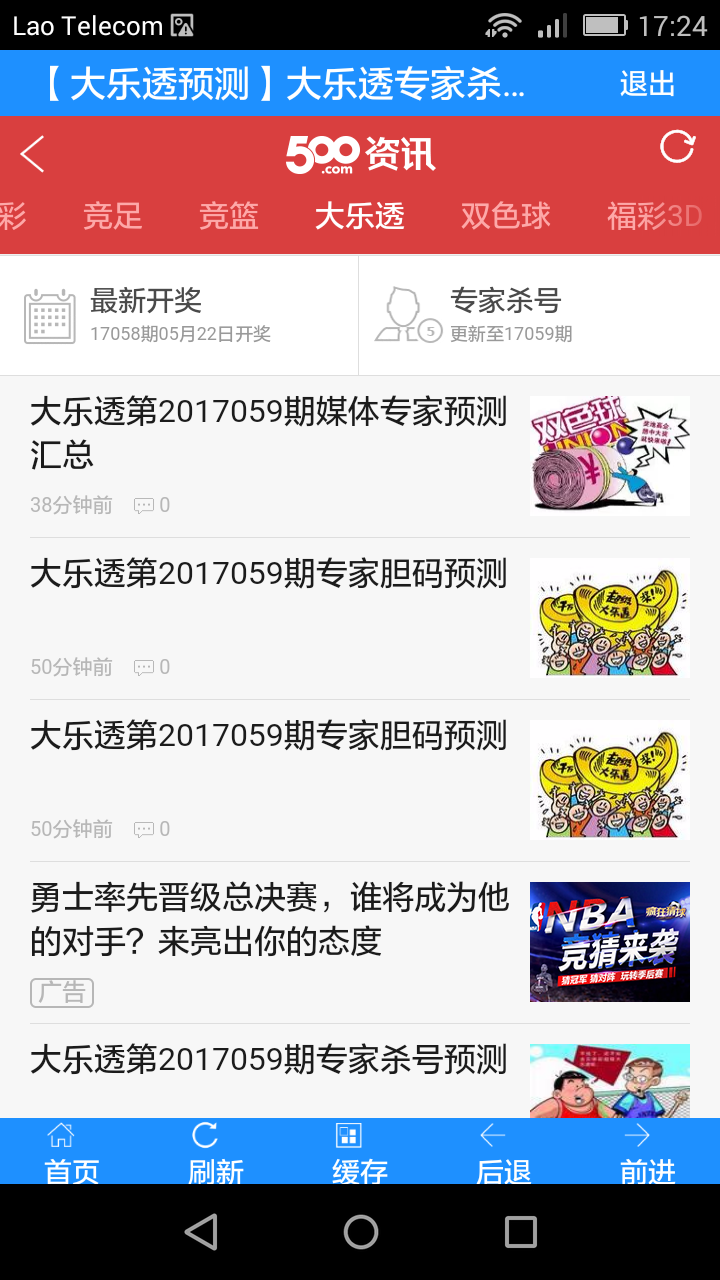Viewport: 720px width, 1280px height.
Task: Refresh using the circular arrow in red header
Action: coord(677,146)
